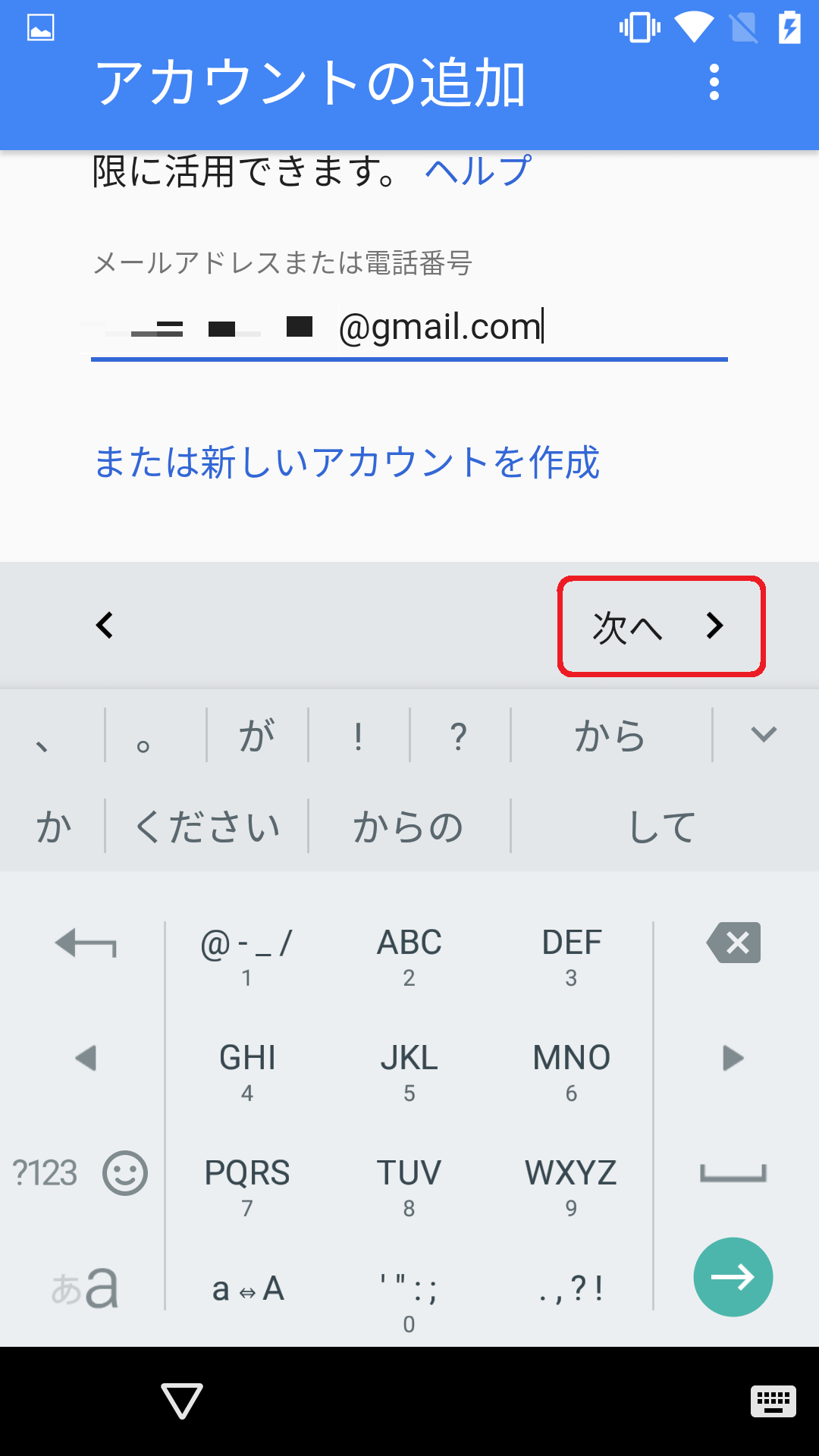Select the から suggestion
This screenshot has width=819, height=1456.
point(610,736)
